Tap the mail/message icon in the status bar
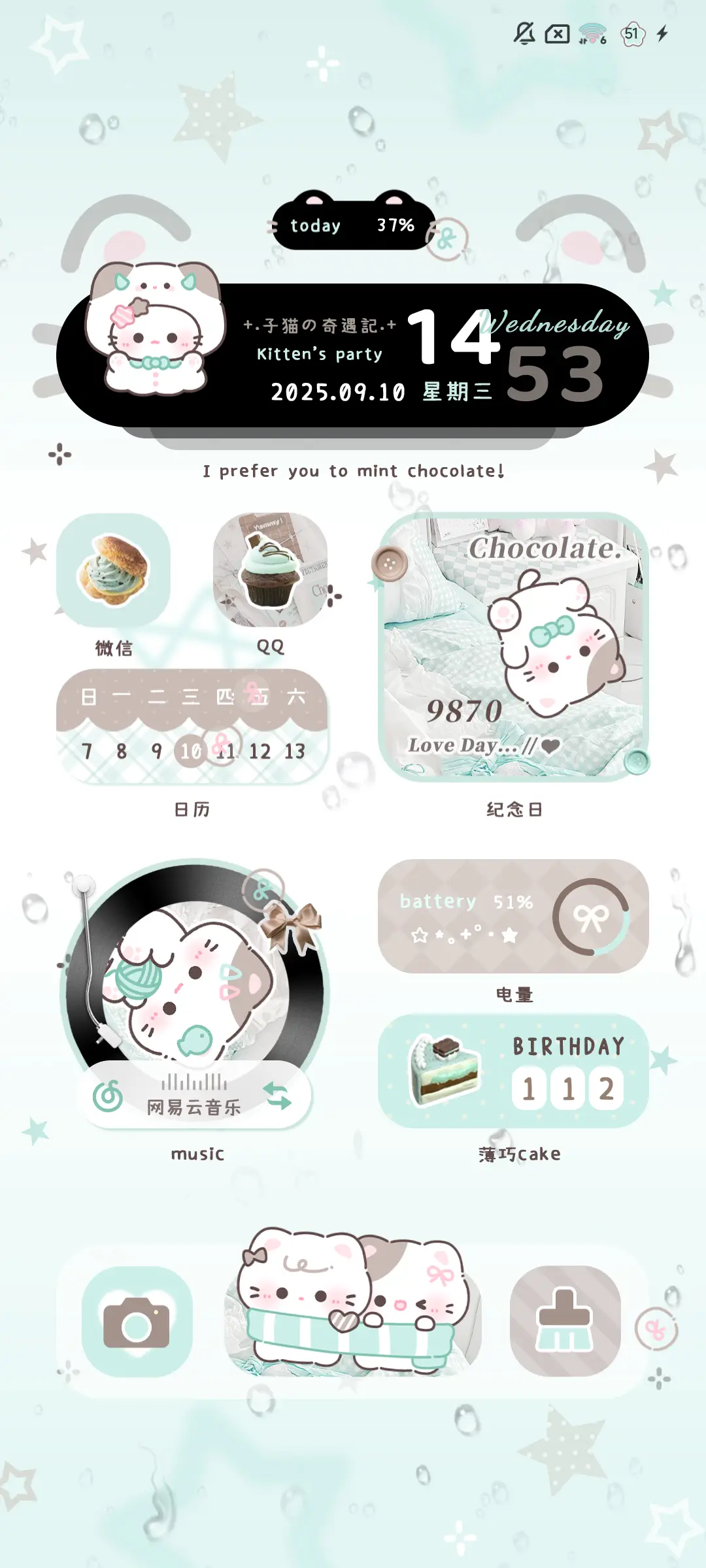Viewport: 706px width, 1568px height. coord(556,34)
